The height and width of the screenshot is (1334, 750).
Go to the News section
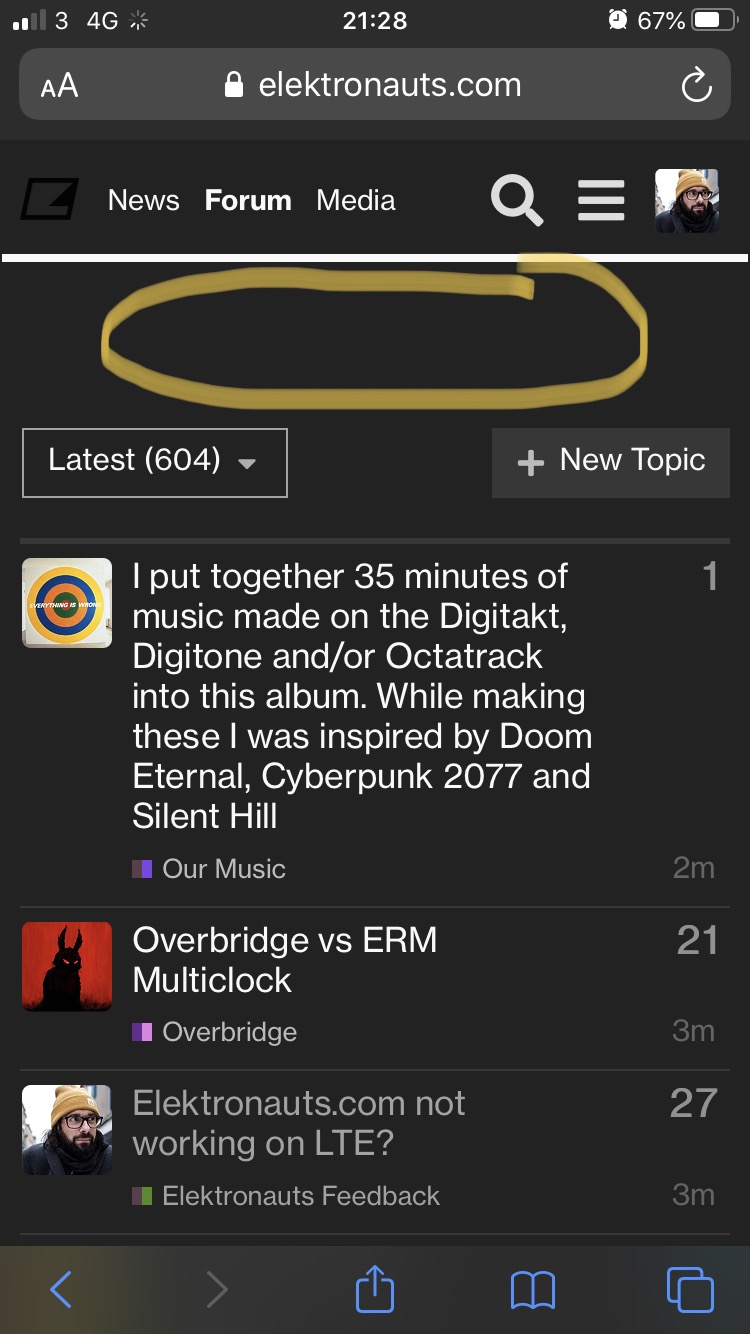pos(144,200)
